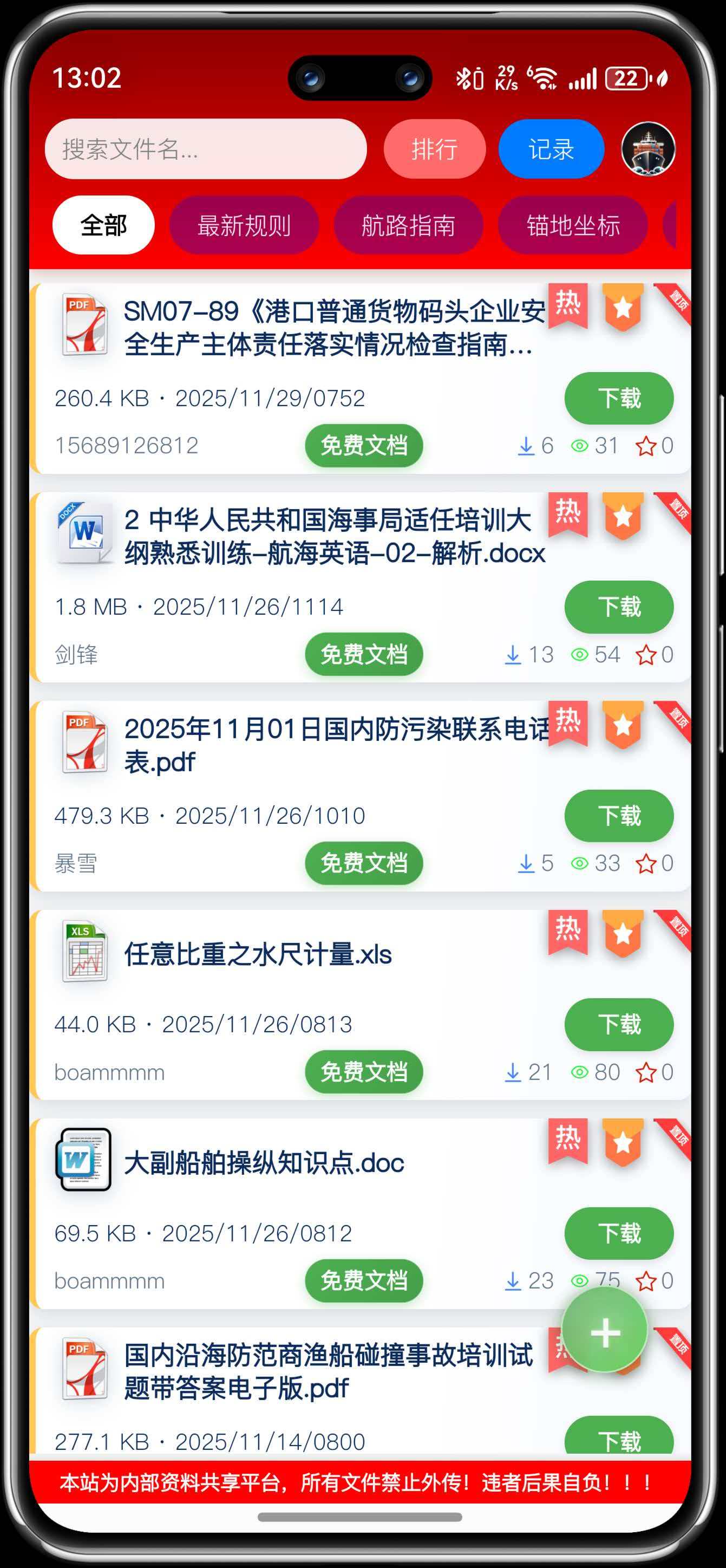The image size is (726, 1568).
Task: Click the 免费文档 label under 暴雪's file
Action: tap(363, 862)
